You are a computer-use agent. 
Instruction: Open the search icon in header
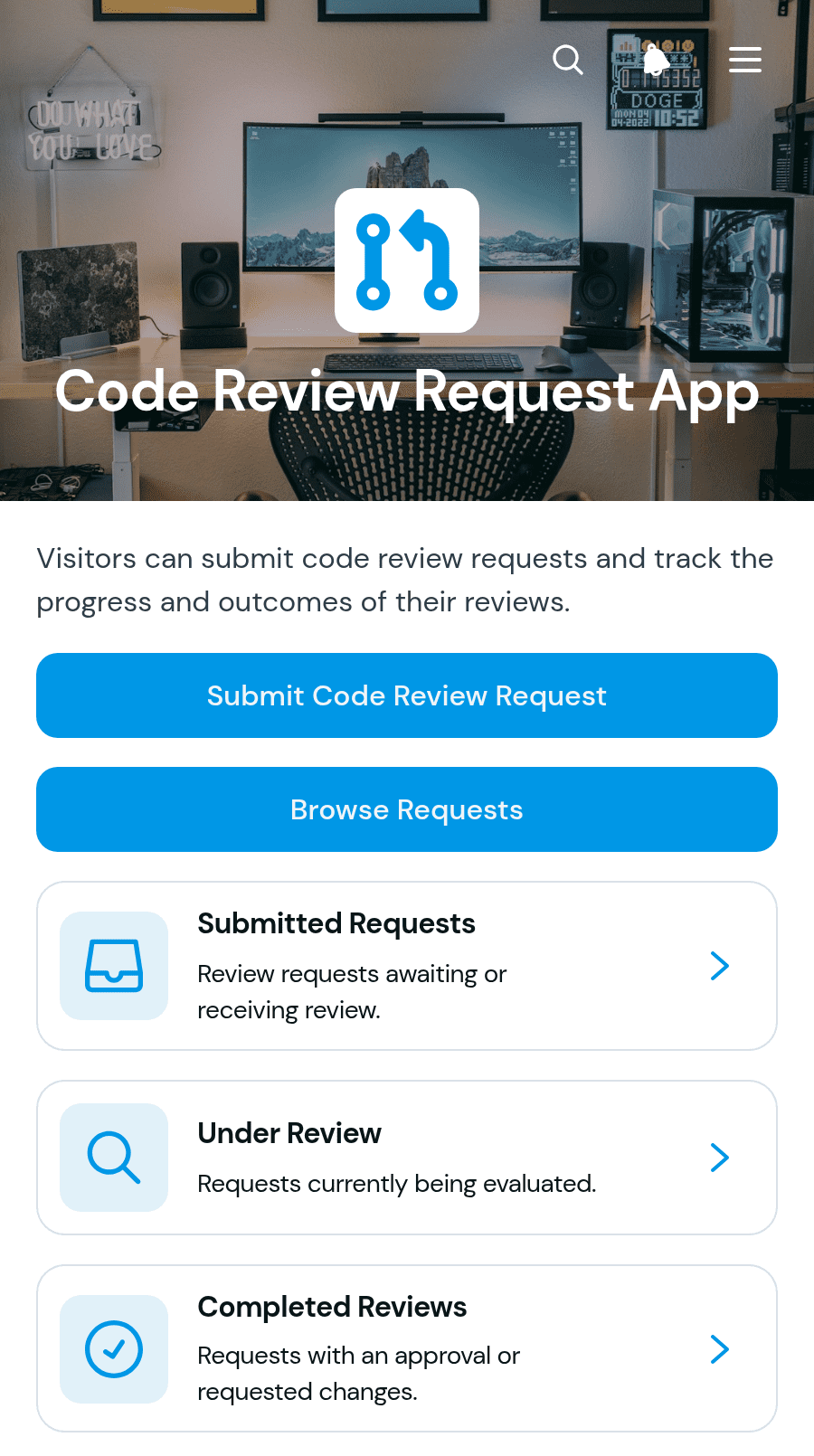568,61
